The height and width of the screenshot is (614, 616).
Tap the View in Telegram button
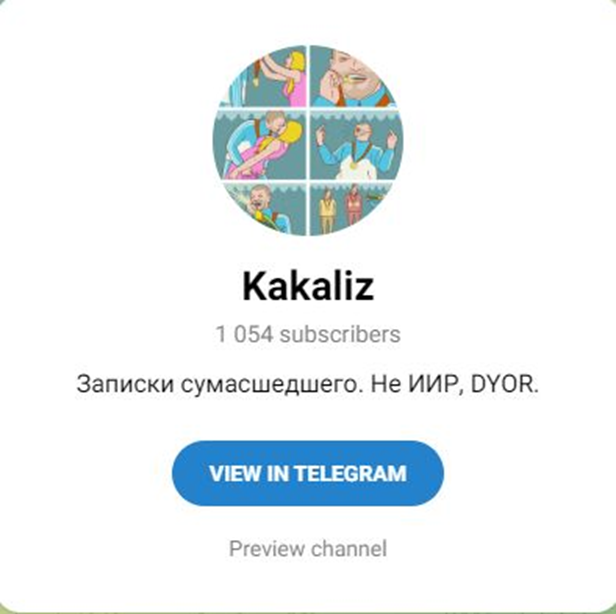click(x=308, y=473)
